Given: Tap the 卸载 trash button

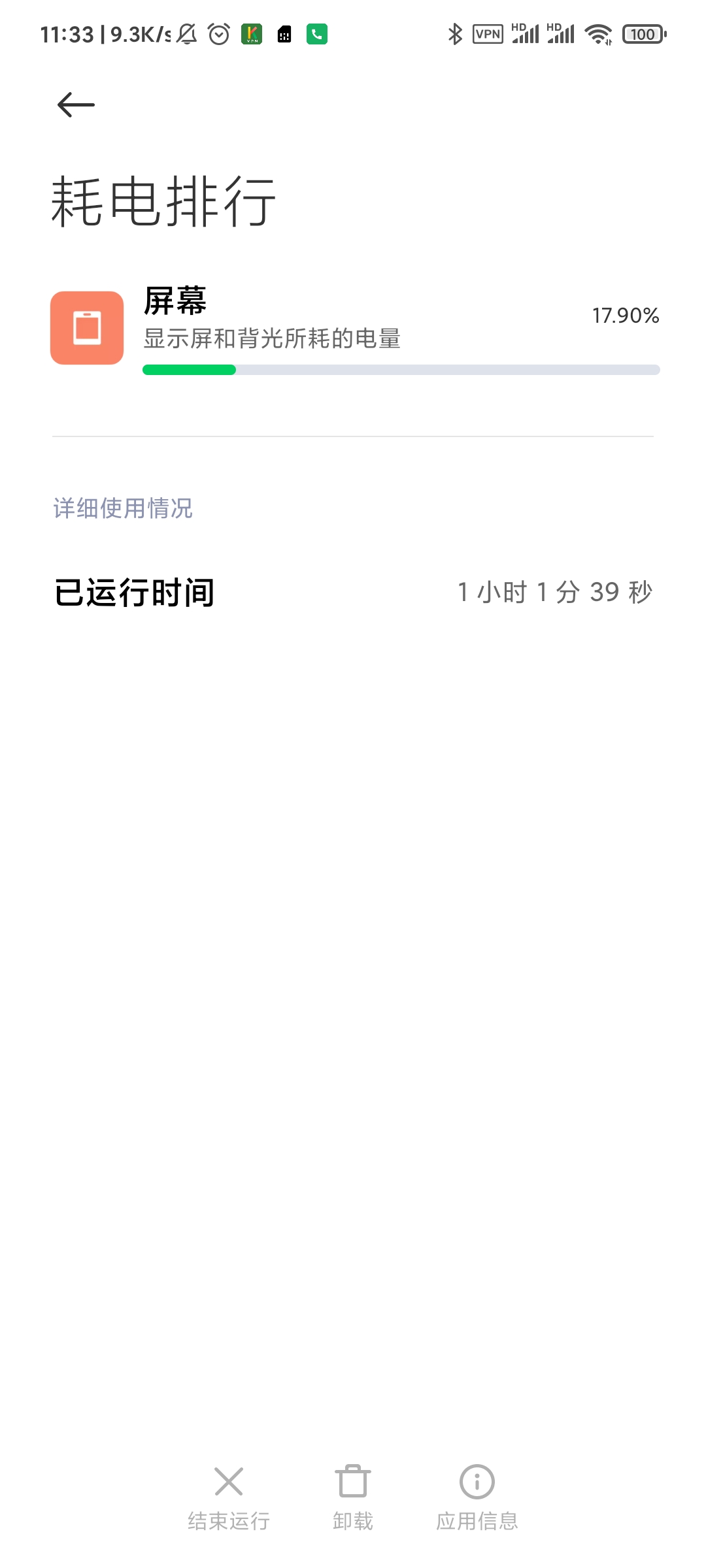Looking at the screenshot, I should click(x=353, y=1499).
